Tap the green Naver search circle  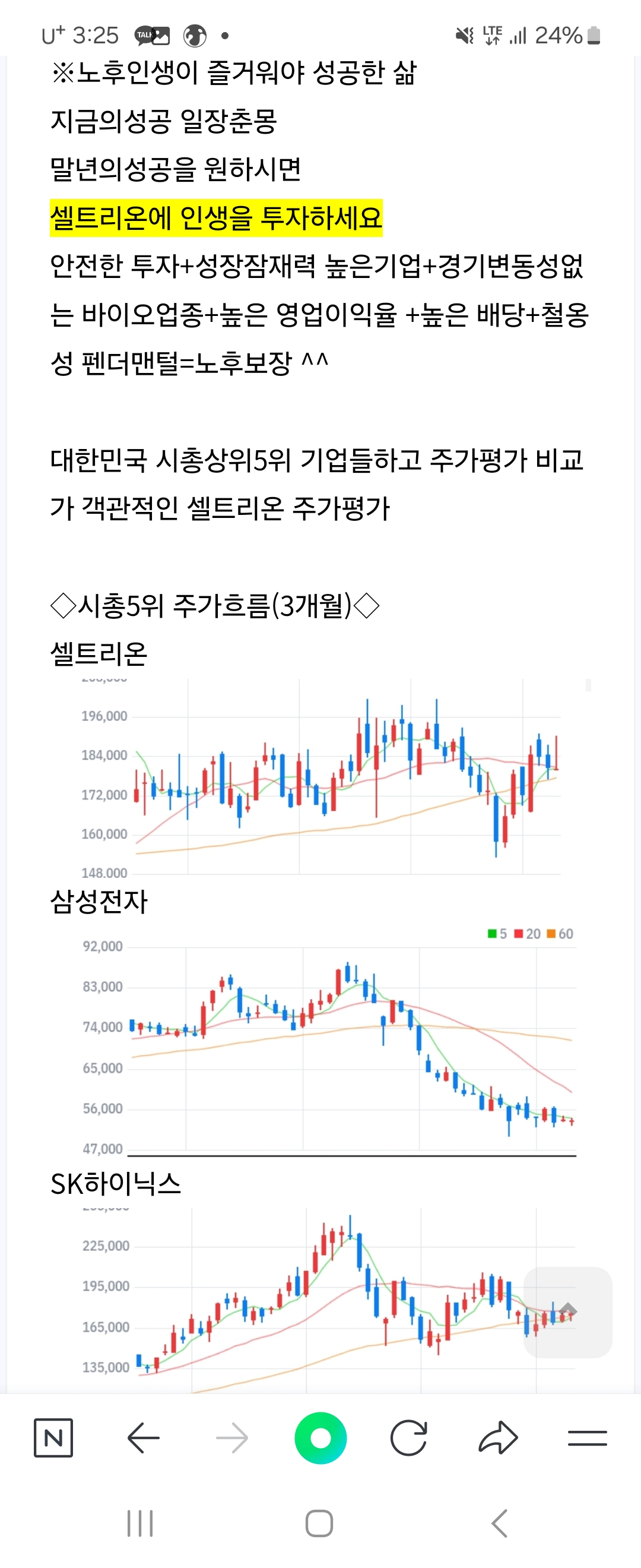320,1438
